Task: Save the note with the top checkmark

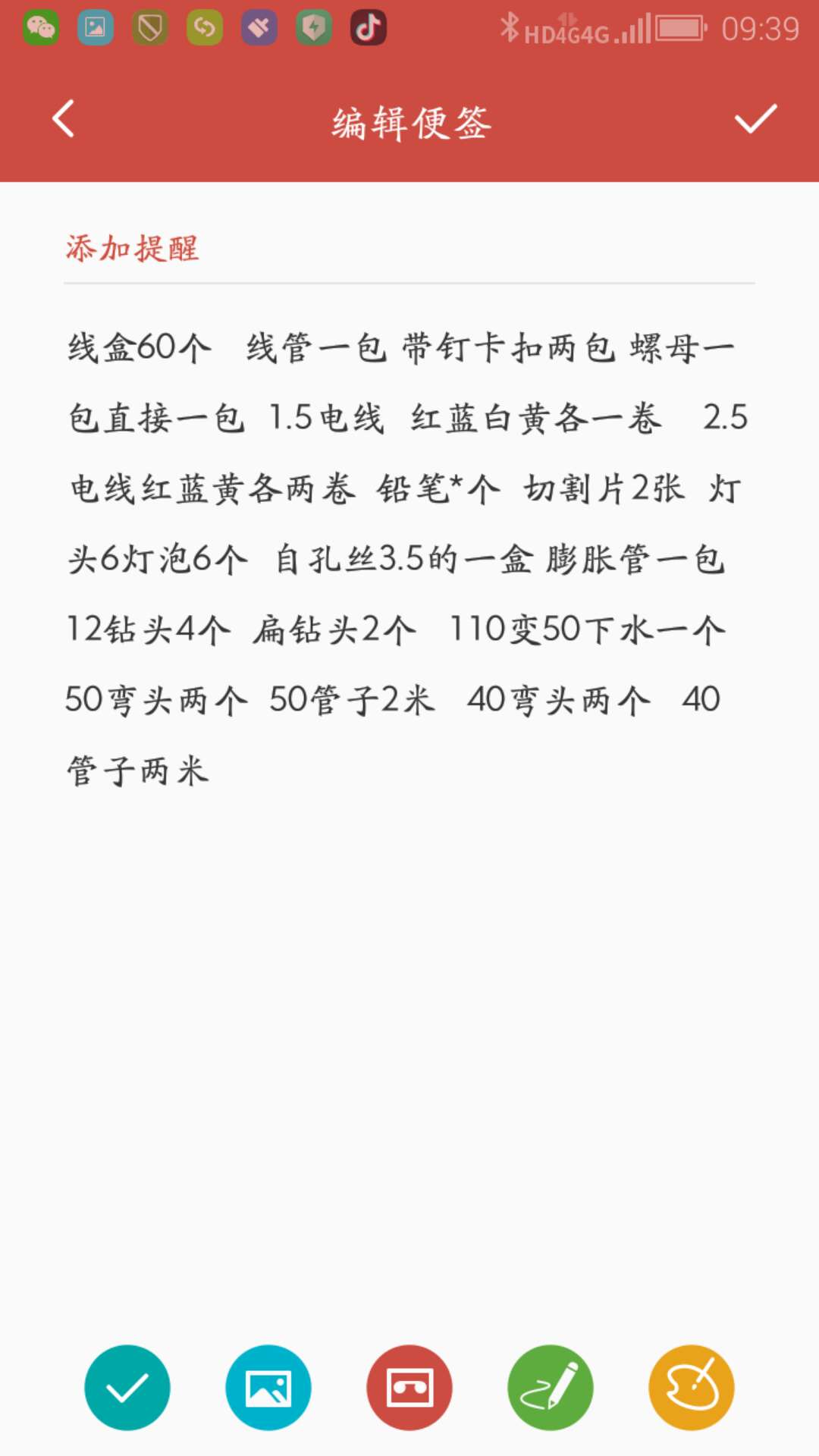Action: click(755, 119)
